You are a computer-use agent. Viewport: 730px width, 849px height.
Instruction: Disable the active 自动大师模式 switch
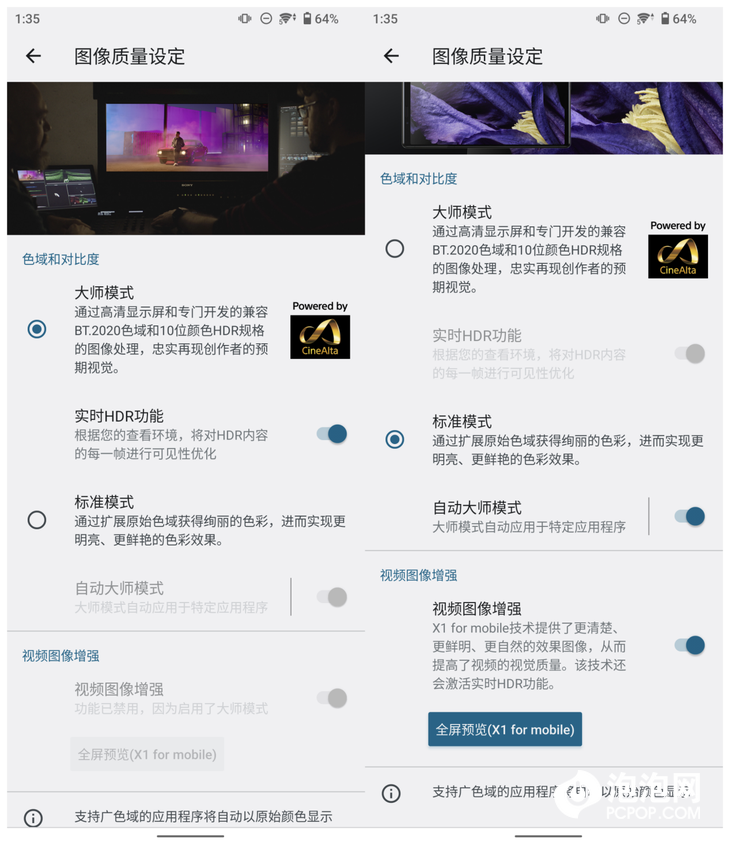(689, 516)
